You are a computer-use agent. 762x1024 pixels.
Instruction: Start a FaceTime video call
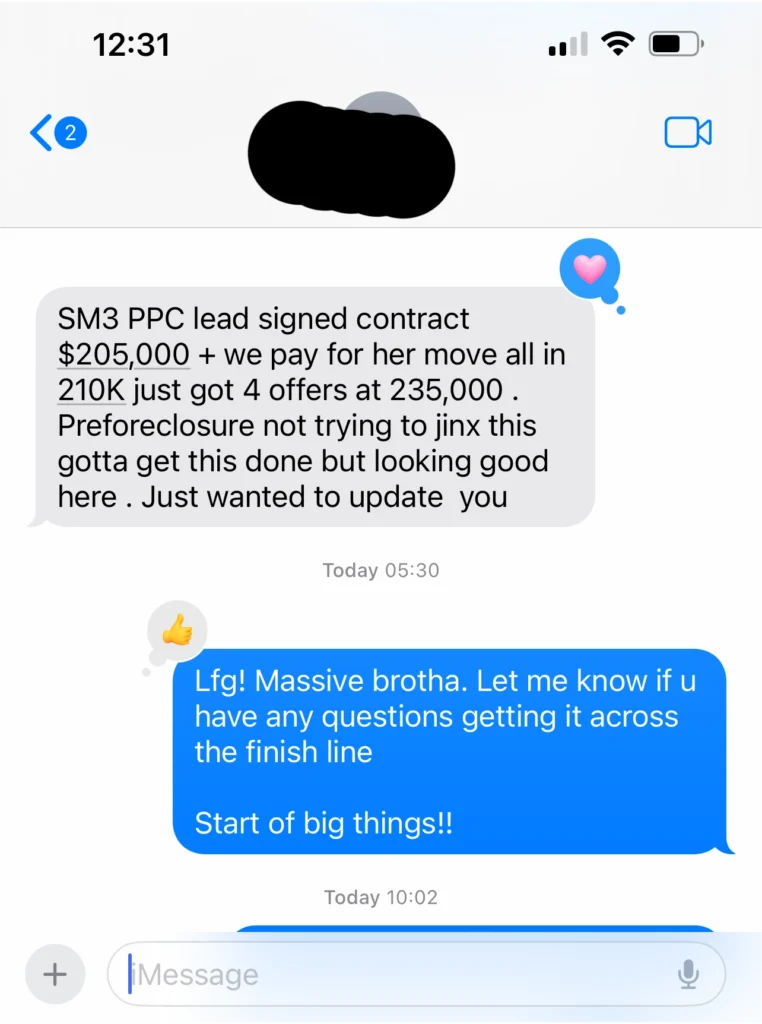point(688,133)
